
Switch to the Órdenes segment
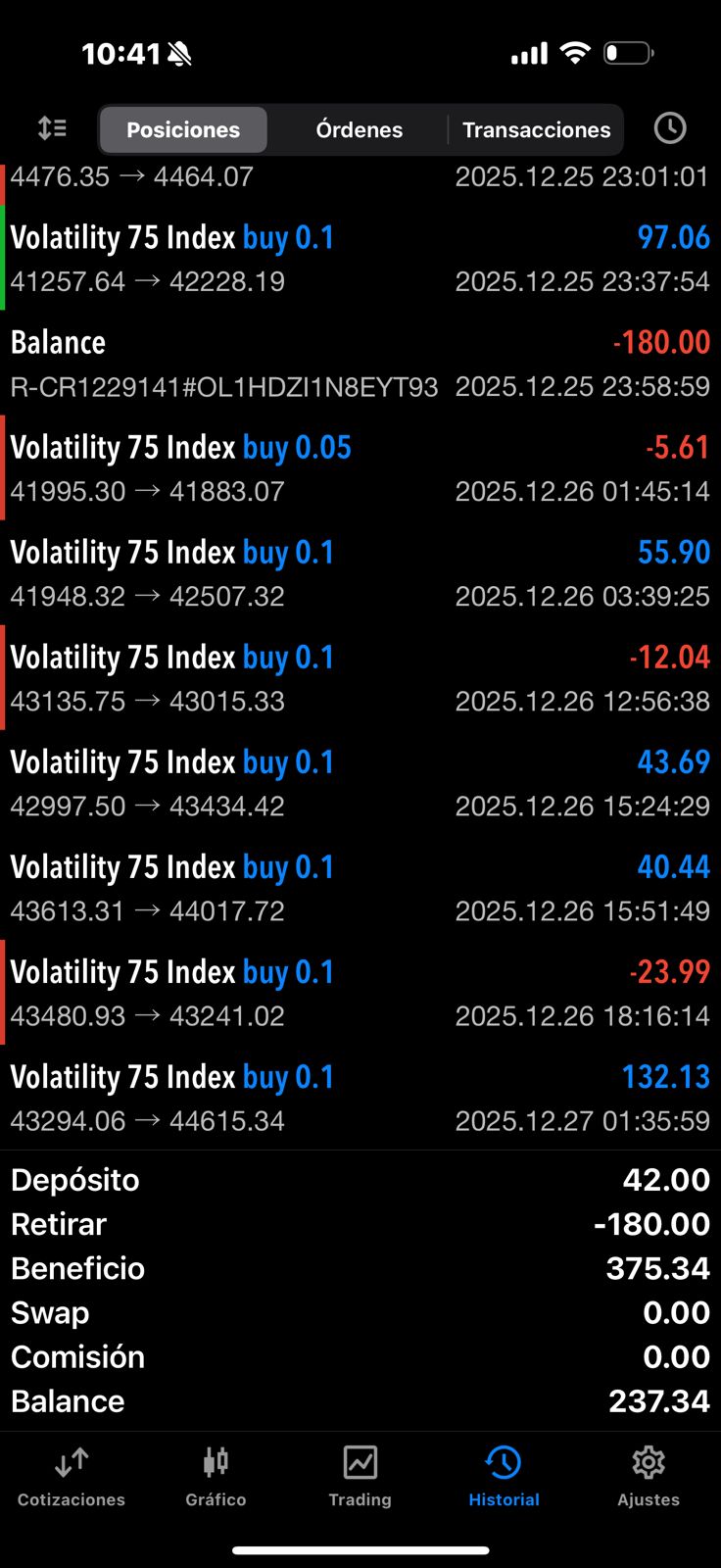coord(359,129)
